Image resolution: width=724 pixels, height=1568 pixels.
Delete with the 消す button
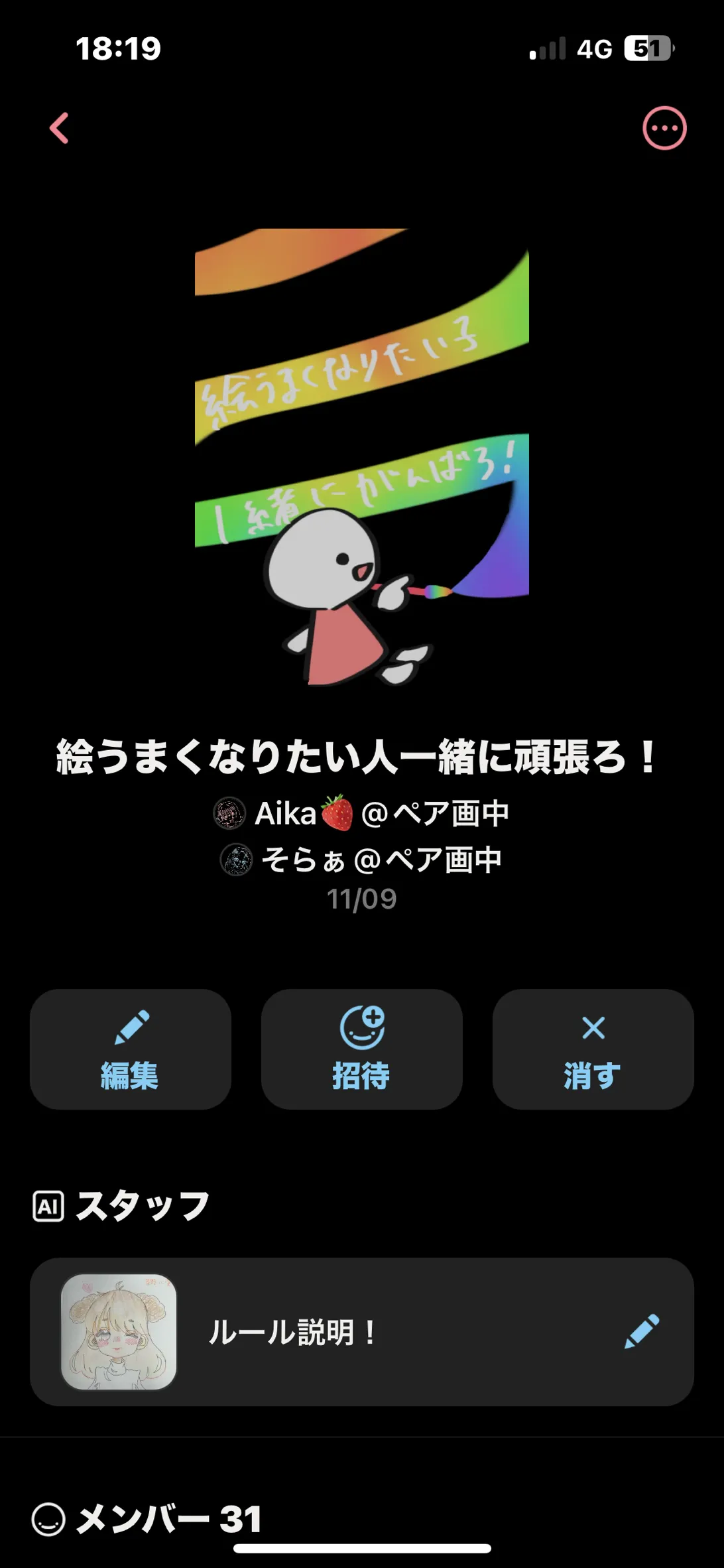(x=593, y=1049)
